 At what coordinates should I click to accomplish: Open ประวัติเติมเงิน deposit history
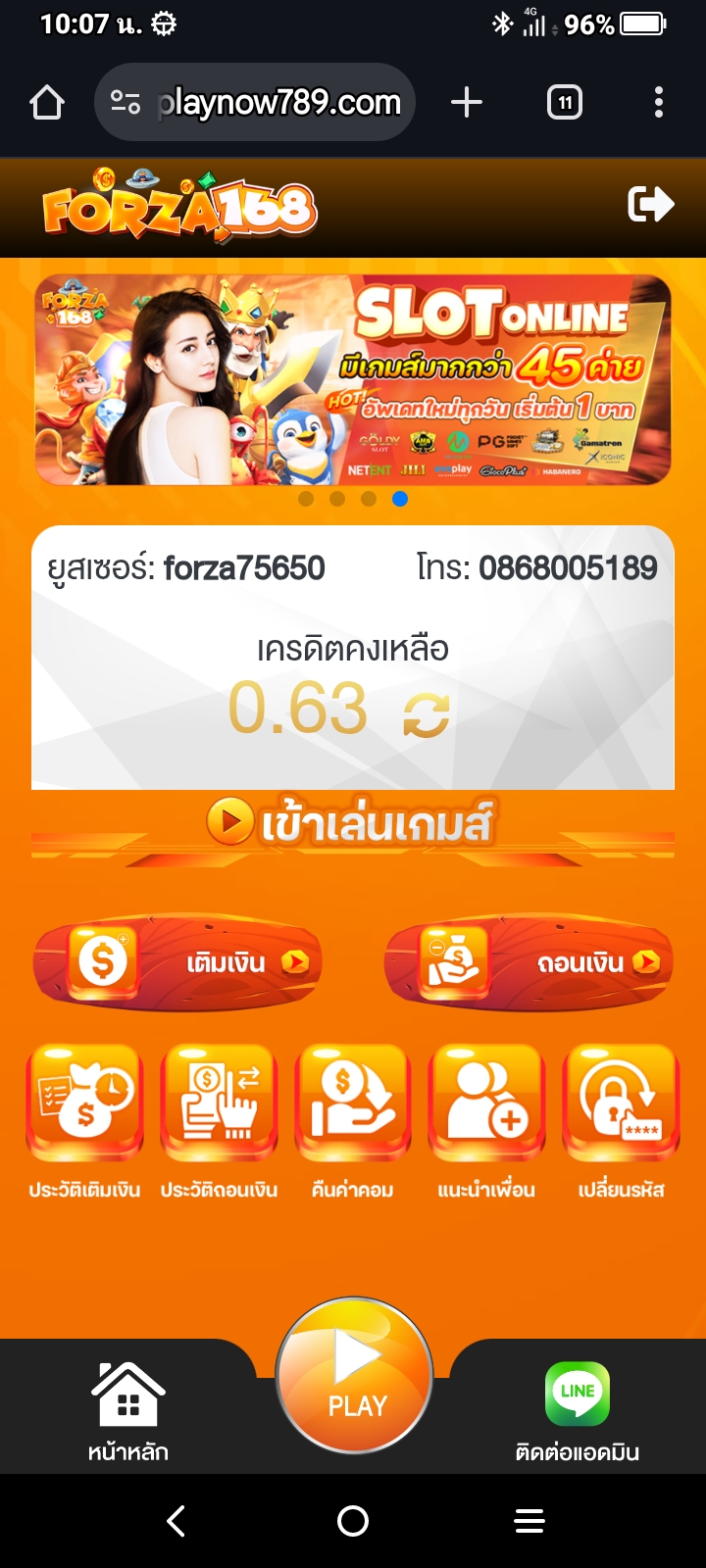pos(84,1123)
